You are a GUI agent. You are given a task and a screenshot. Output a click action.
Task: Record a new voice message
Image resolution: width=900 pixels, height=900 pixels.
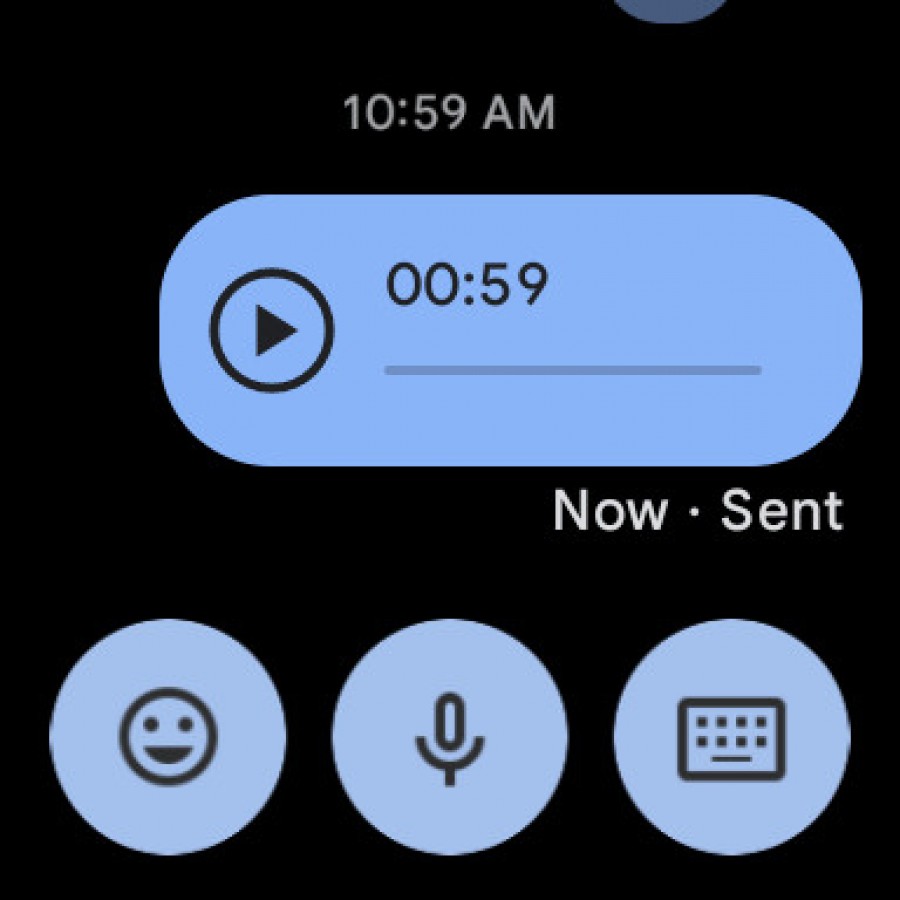[x=450, y=738]
